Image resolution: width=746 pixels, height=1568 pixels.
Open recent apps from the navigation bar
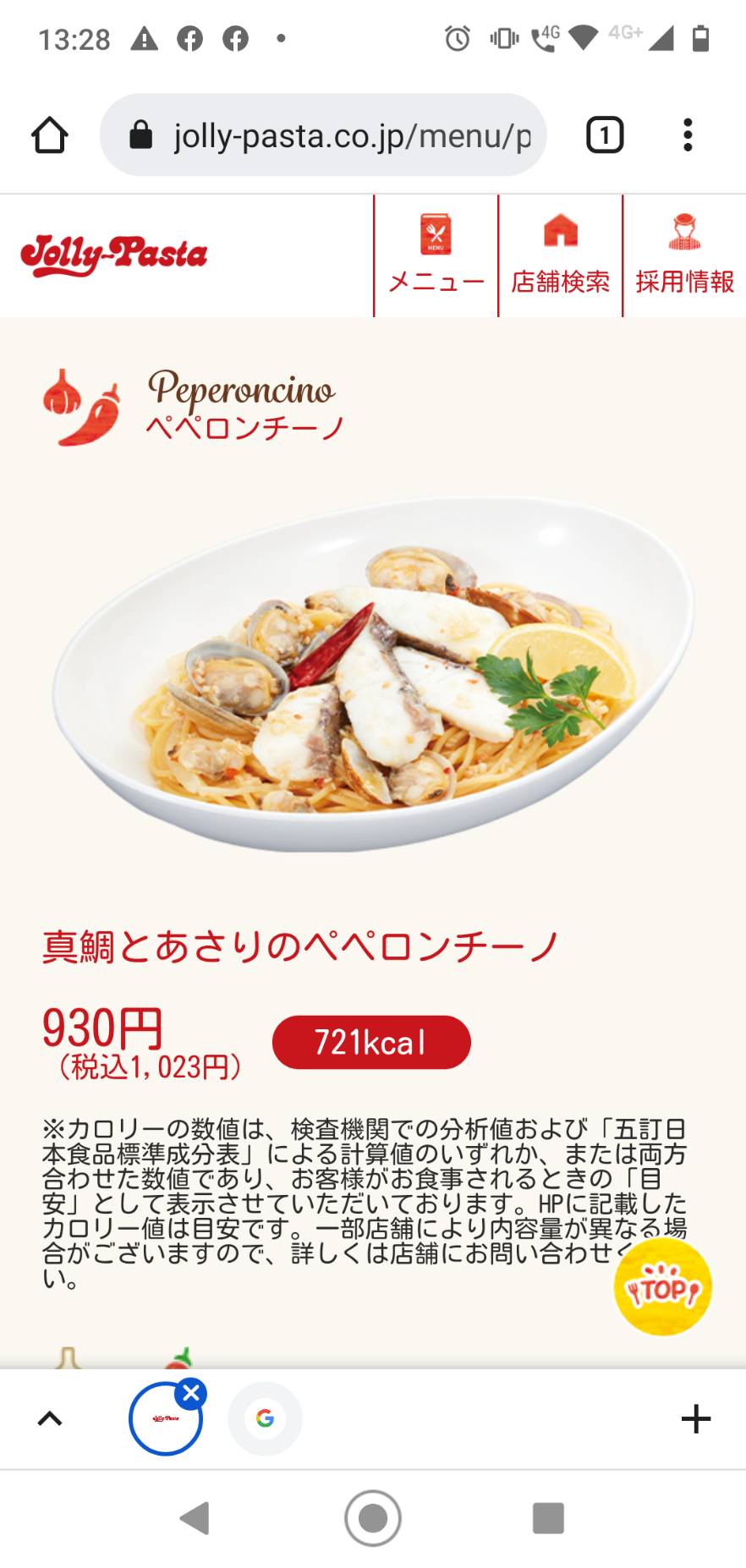(548, 1518)
